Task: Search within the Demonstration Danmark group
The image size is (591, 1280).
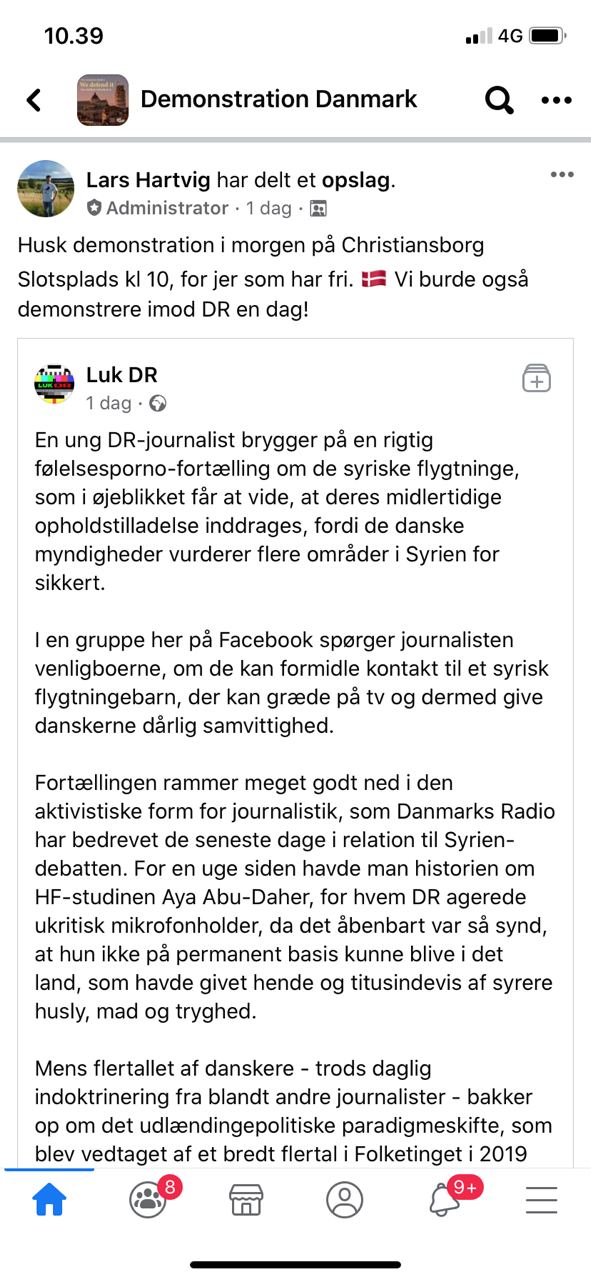Action: click(498, 100)
